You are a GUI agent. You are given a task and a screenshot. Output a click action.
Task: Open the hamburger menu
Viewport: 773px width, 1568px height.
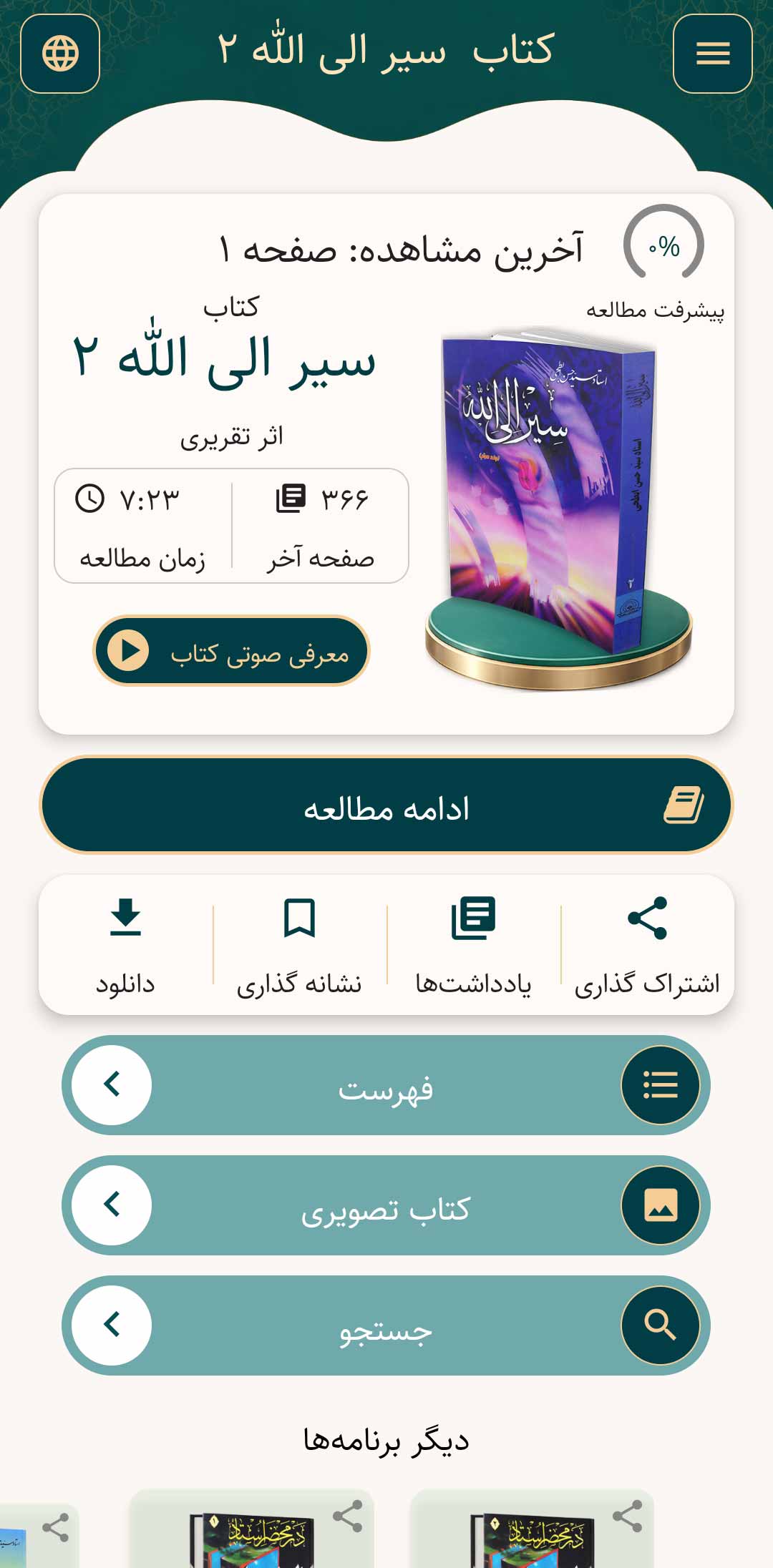(712, 54)
